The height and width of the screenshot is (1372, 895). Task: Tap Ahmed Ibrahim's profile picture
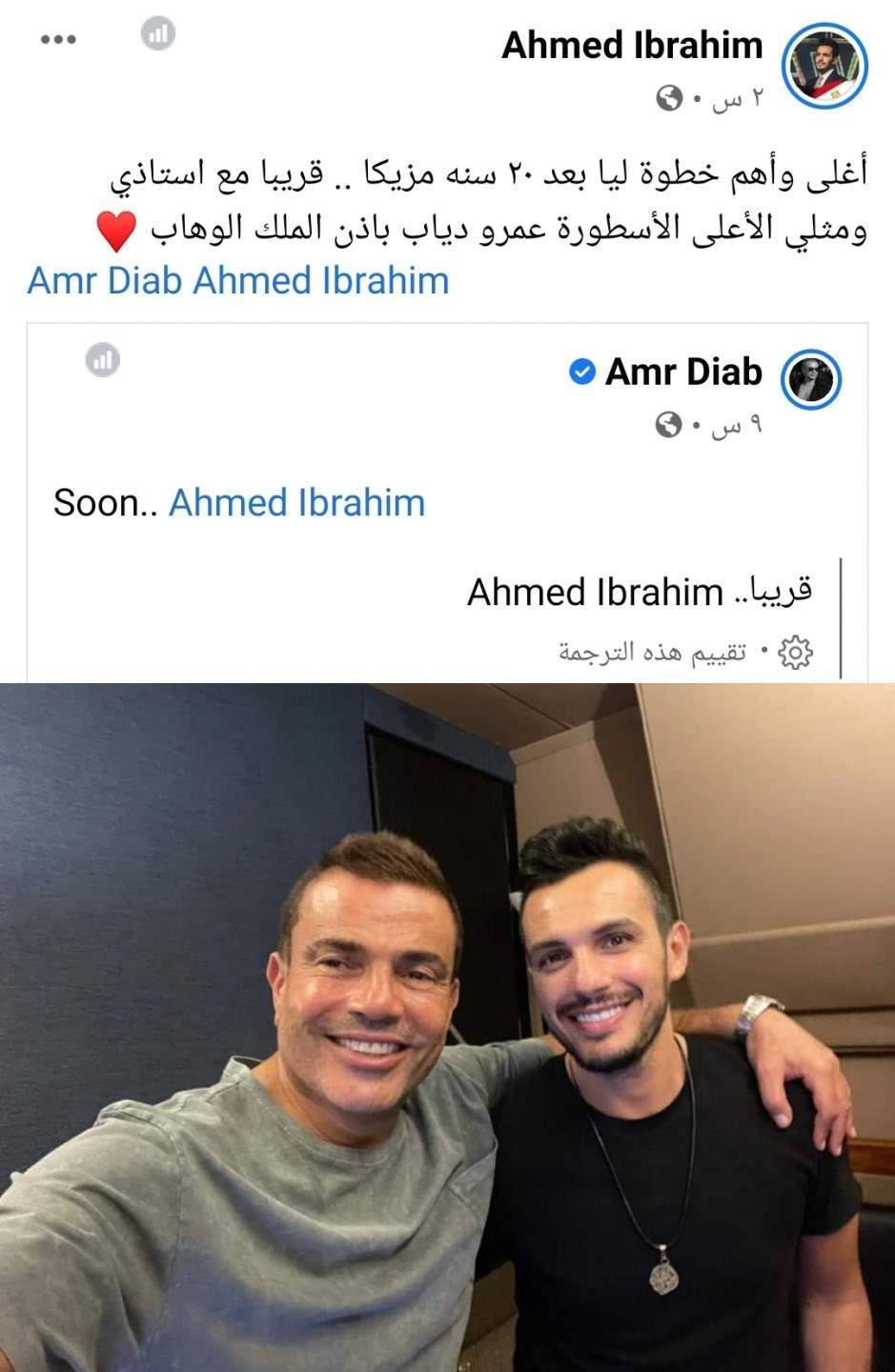click(824, 66)
